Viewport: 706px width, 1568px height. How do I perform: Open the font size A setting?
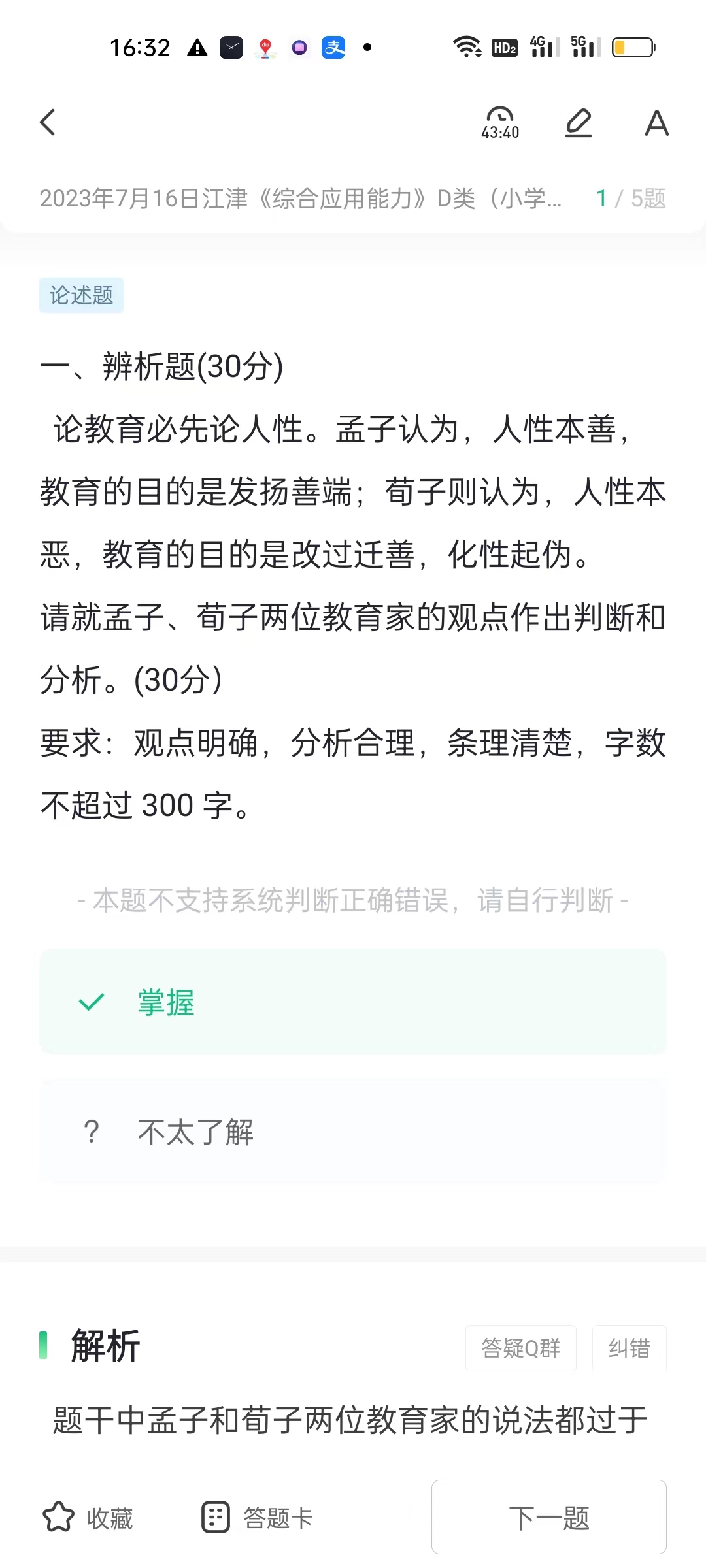(656, 123)
